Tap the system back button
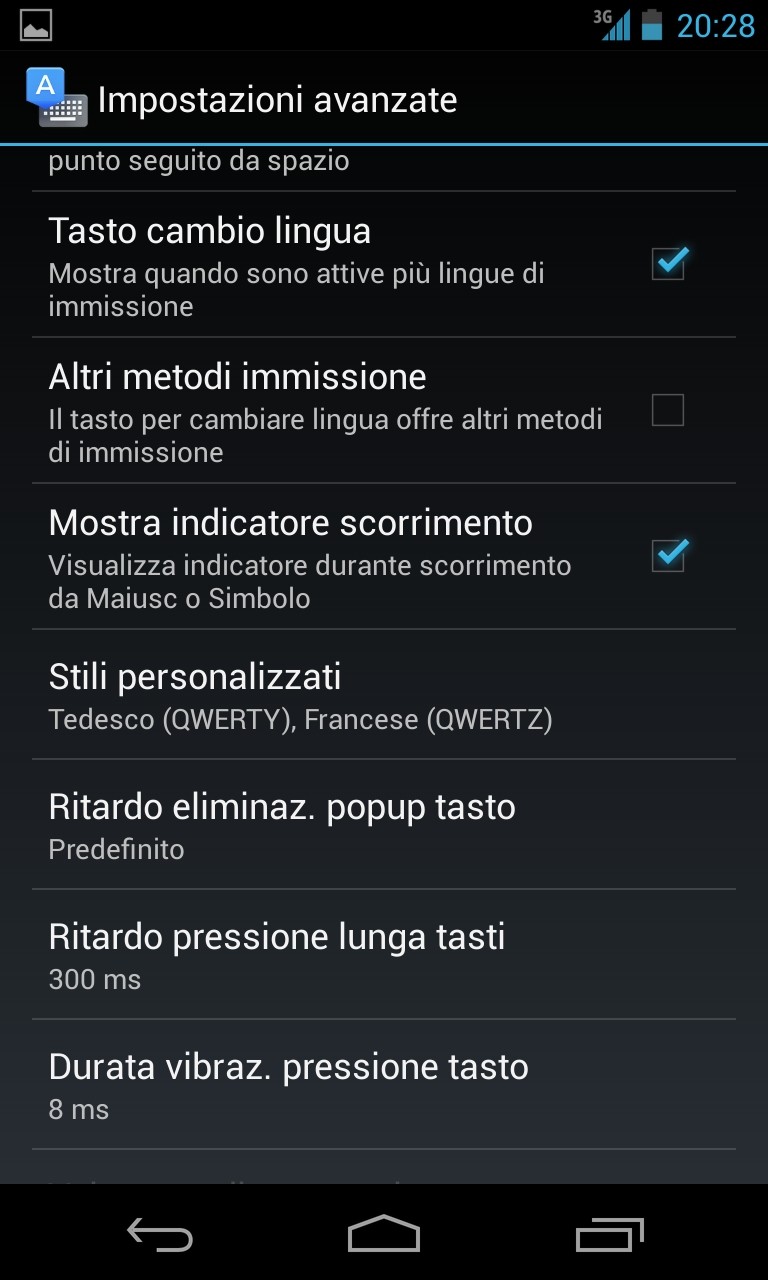The width and height of the screenshot is (768, 1280). click(x=160, y=1234)
